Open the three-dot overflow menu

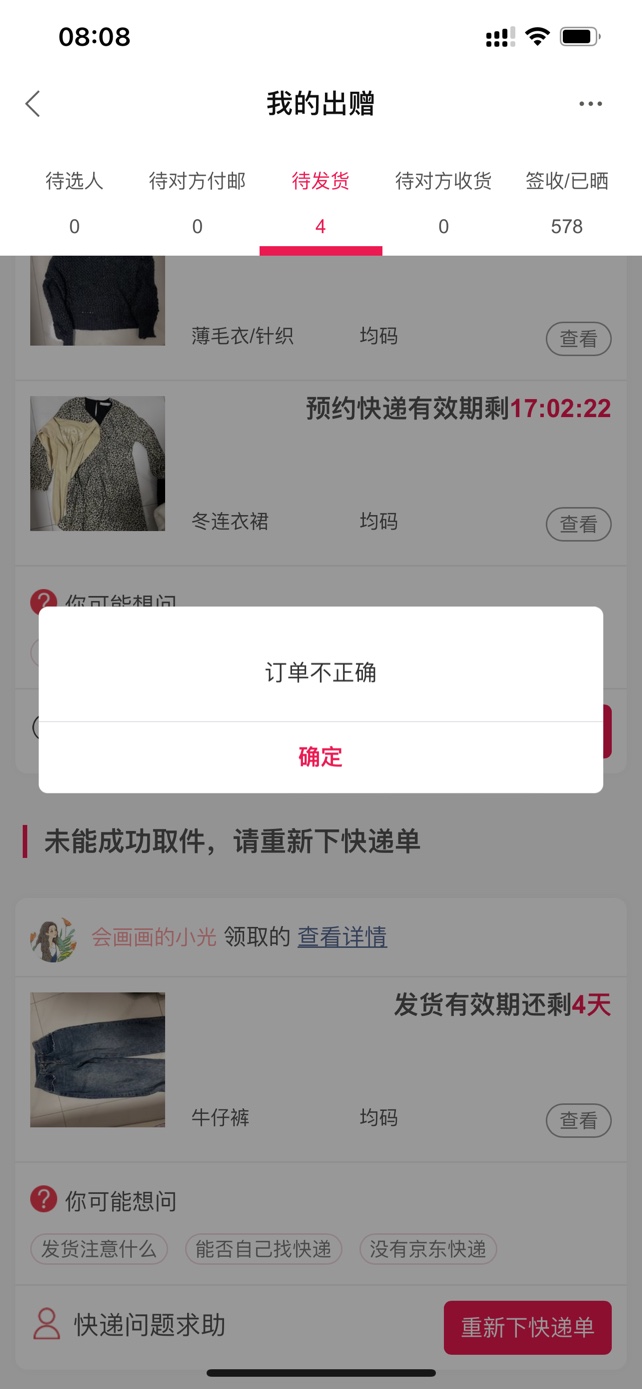click(x=590, y=104)
